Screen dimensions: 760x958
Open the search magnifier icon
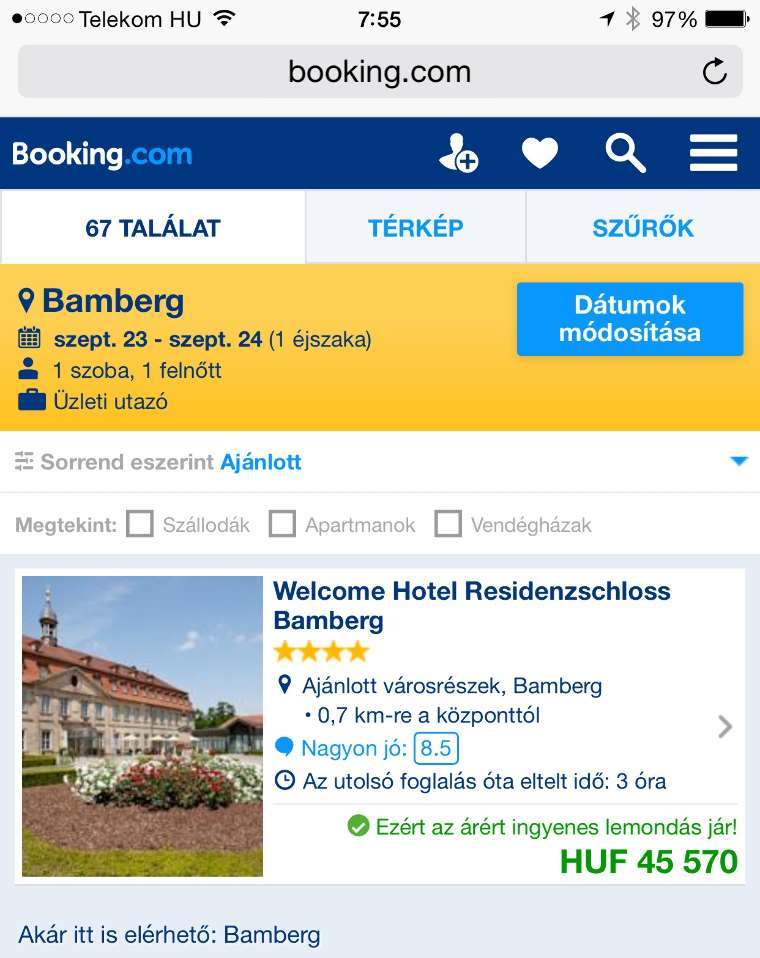click(x=625, y=154)
